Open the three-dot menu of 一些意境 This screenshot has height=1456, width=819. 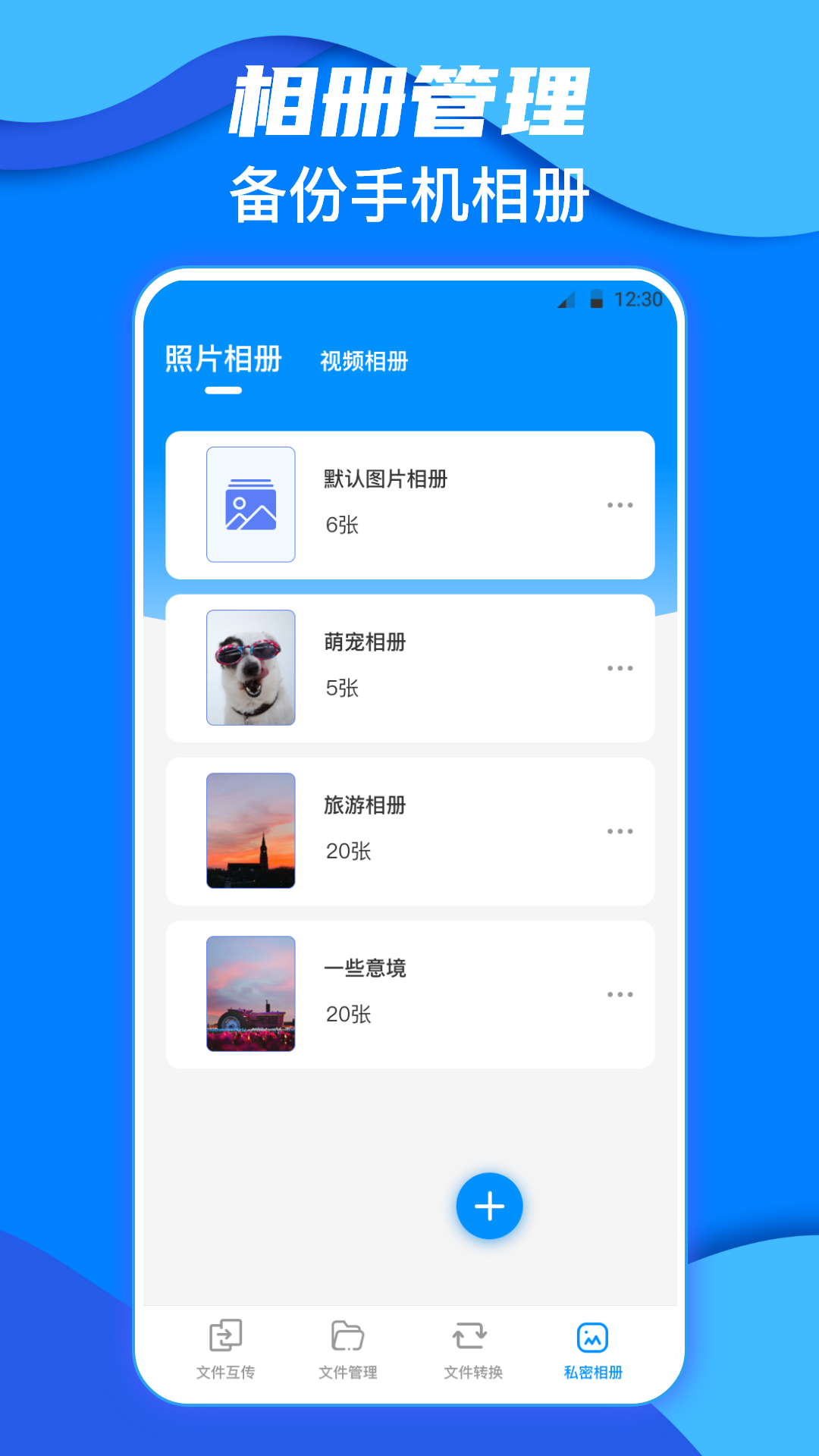(622, 993)
